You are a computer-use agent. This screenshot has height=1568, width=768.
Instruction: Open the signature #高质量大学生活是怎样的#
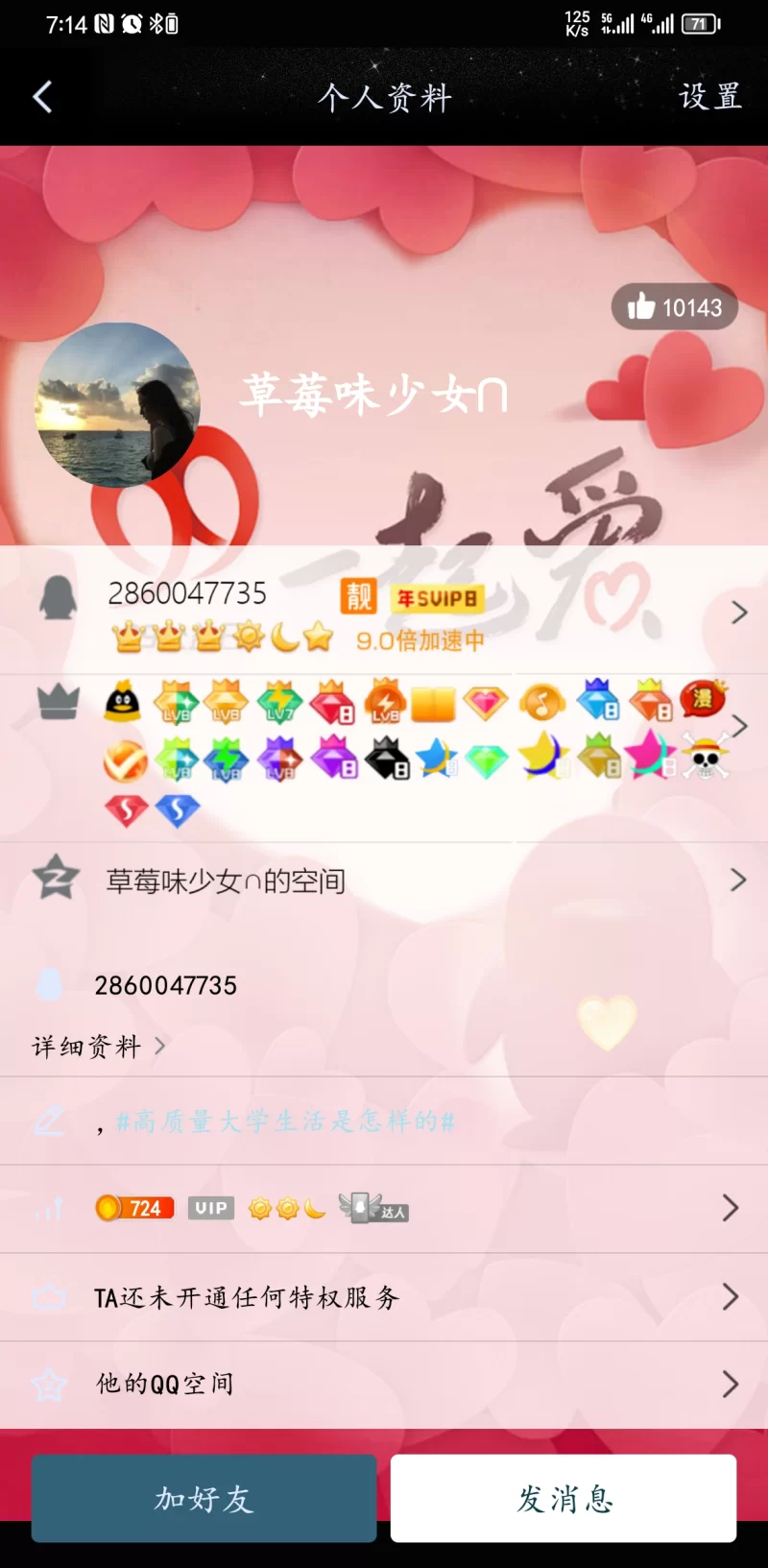click(284, 1121)
